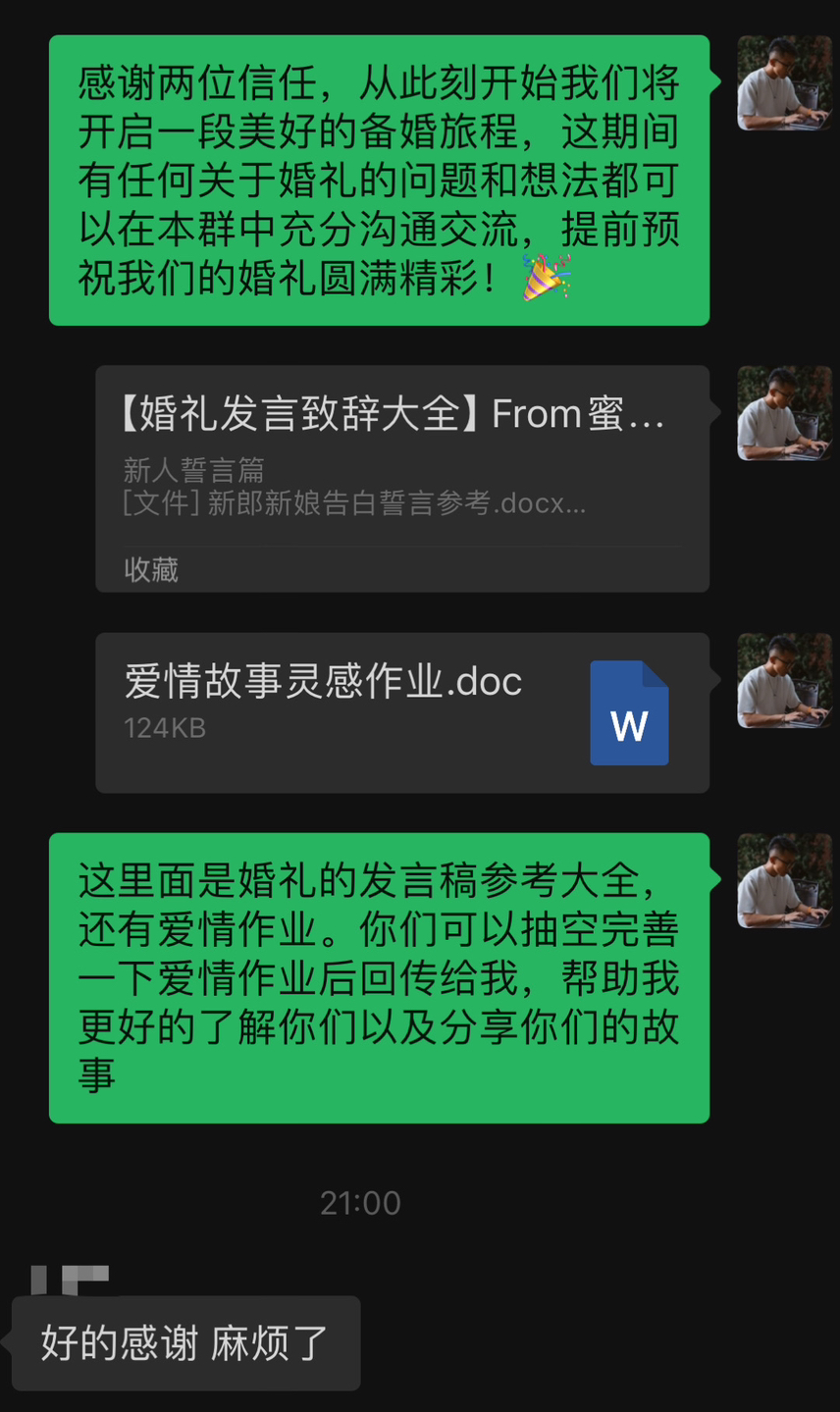840x1412 pixels.
Task: Tap the avatar next to the 爱情故事灵感作业.doc file
Action: click(x=784, y=680)
